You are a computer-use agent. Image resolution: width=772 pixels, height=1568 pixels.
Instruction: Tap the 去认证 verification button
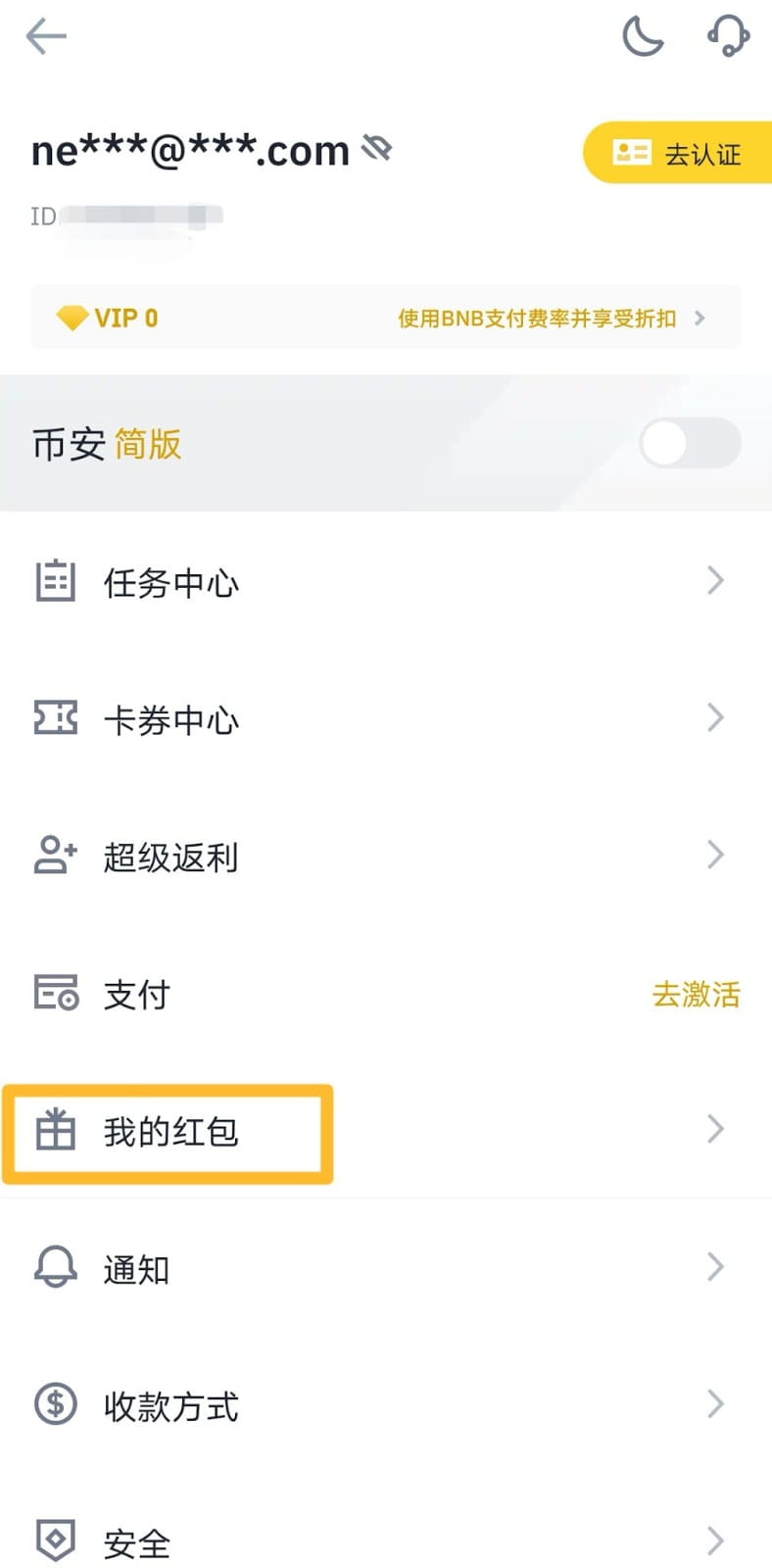678,153
